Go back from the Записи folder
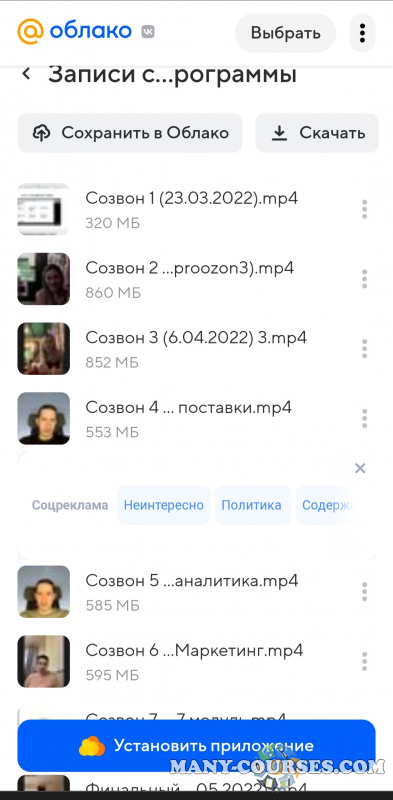 point(26,74)
